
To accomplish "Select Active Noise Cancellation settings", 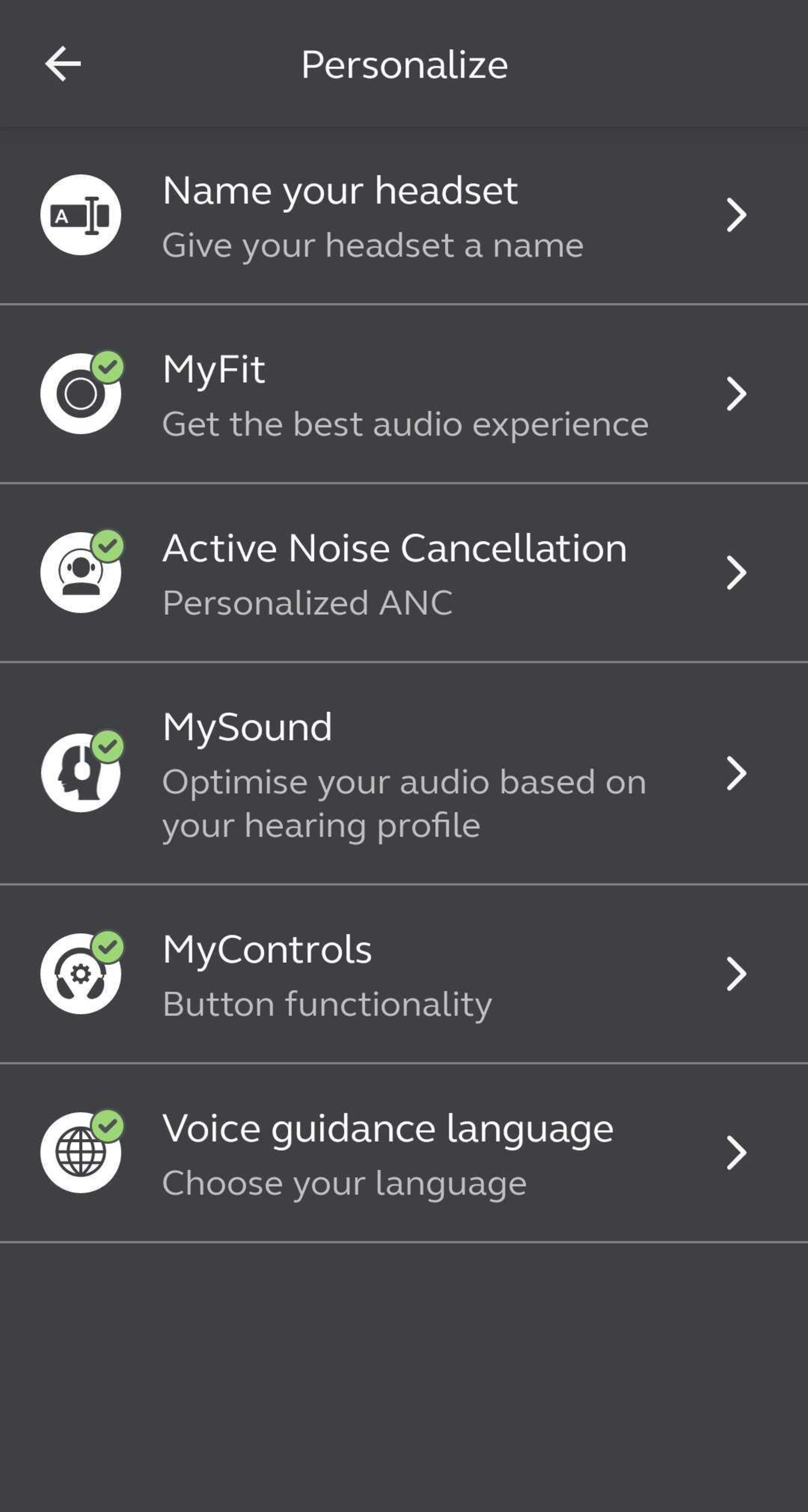I will tap(404, 573).
